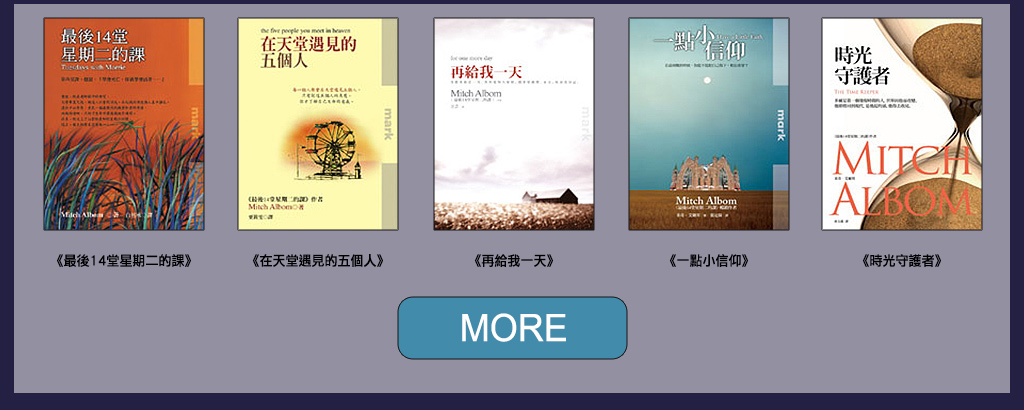Open the 《一點小信仰》 book cover
The height and width of the screenshot is (410, 1024).
tap(708, 124)
